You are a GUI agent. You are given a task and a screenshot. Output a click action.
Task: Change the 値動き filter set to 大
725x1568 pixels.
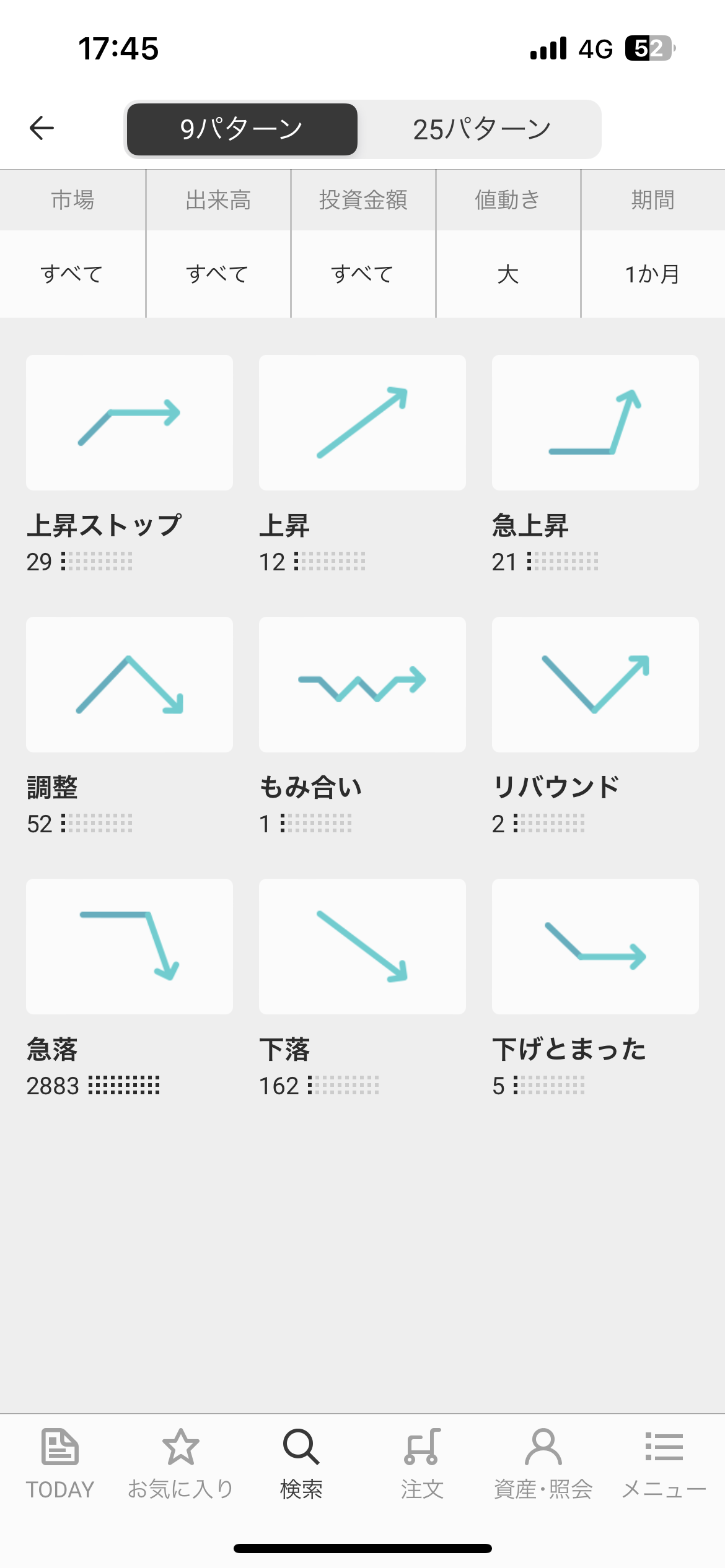(x=507, y=274)
